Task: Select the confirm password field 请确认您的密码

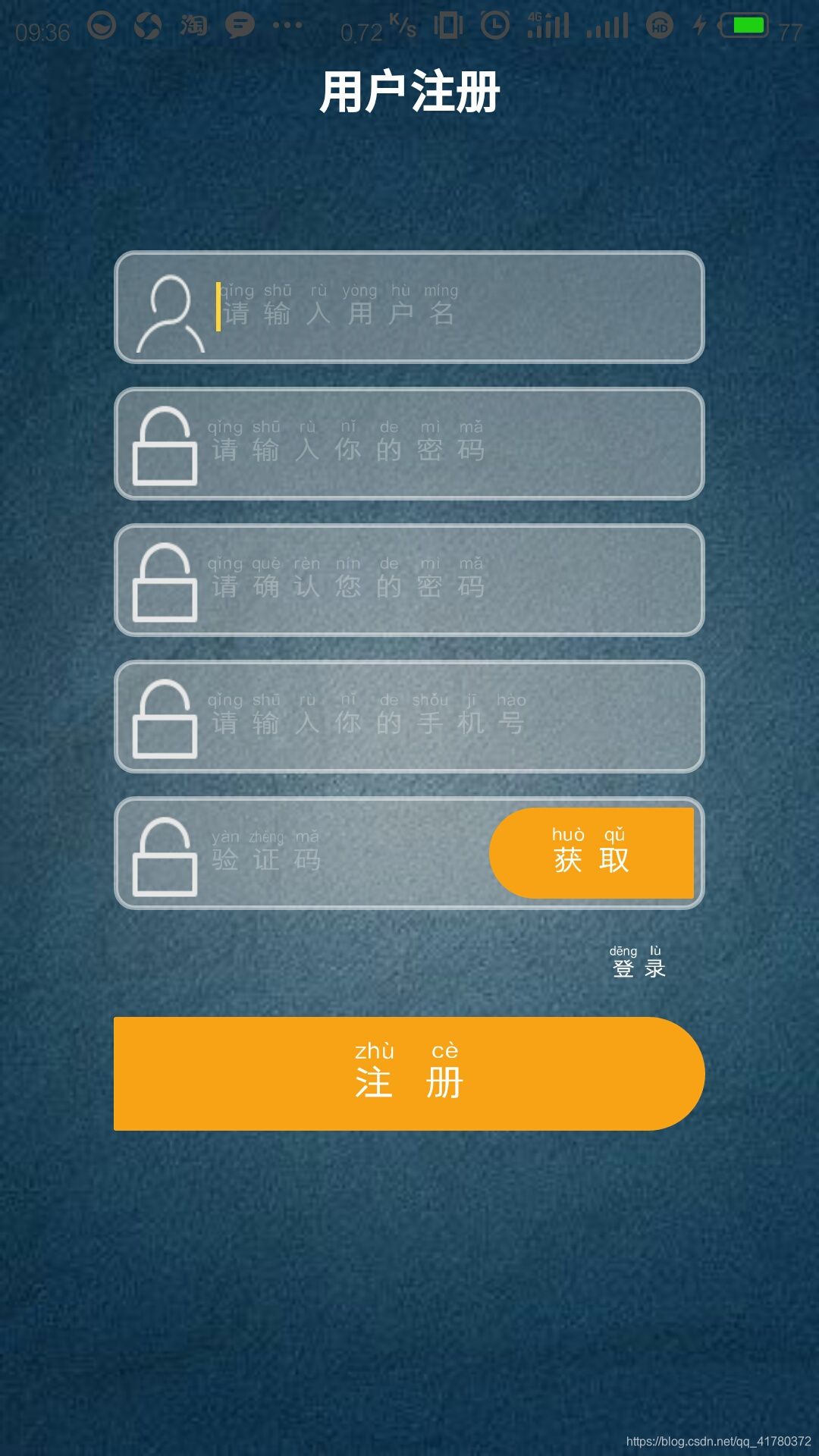Action: pos(409,580)
